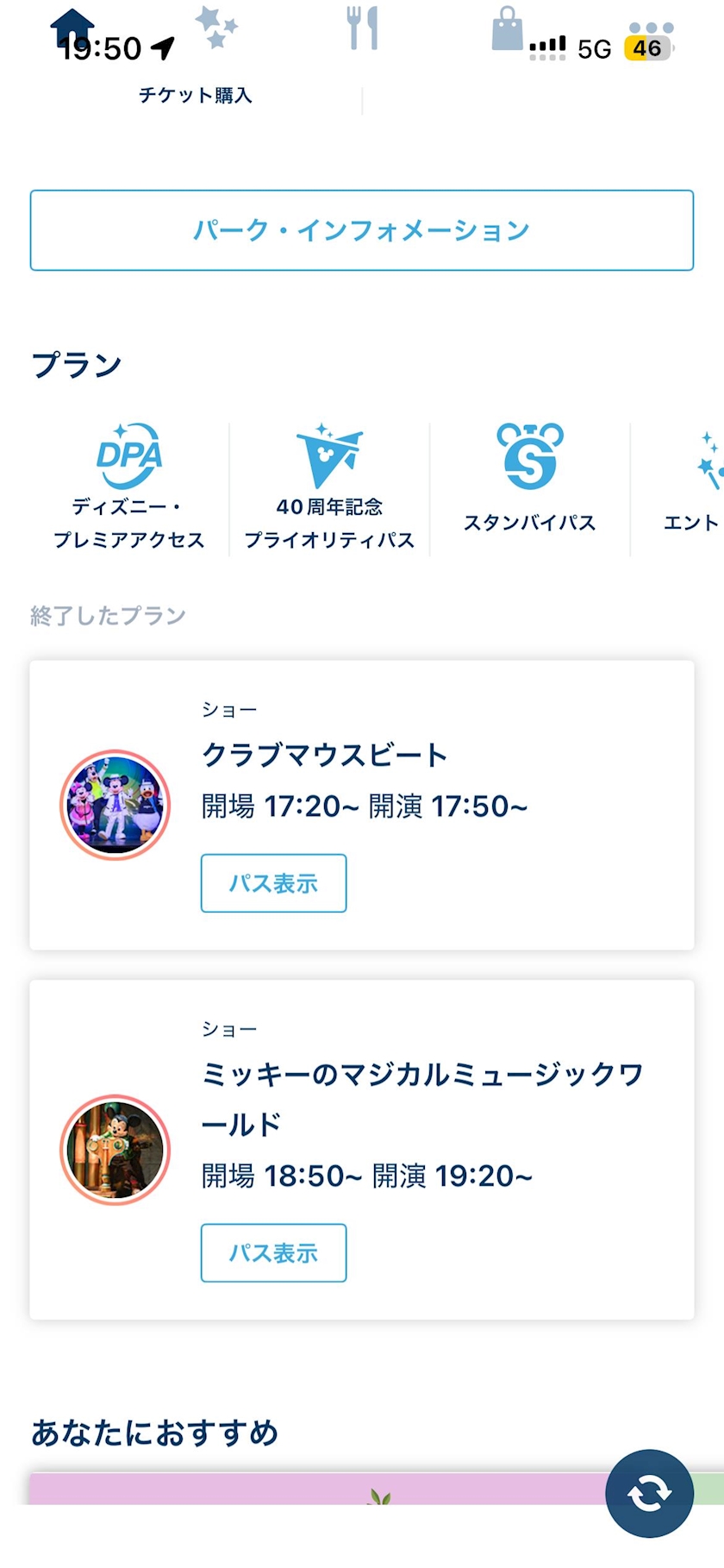Open the shopping bag icon

point(507,28)
